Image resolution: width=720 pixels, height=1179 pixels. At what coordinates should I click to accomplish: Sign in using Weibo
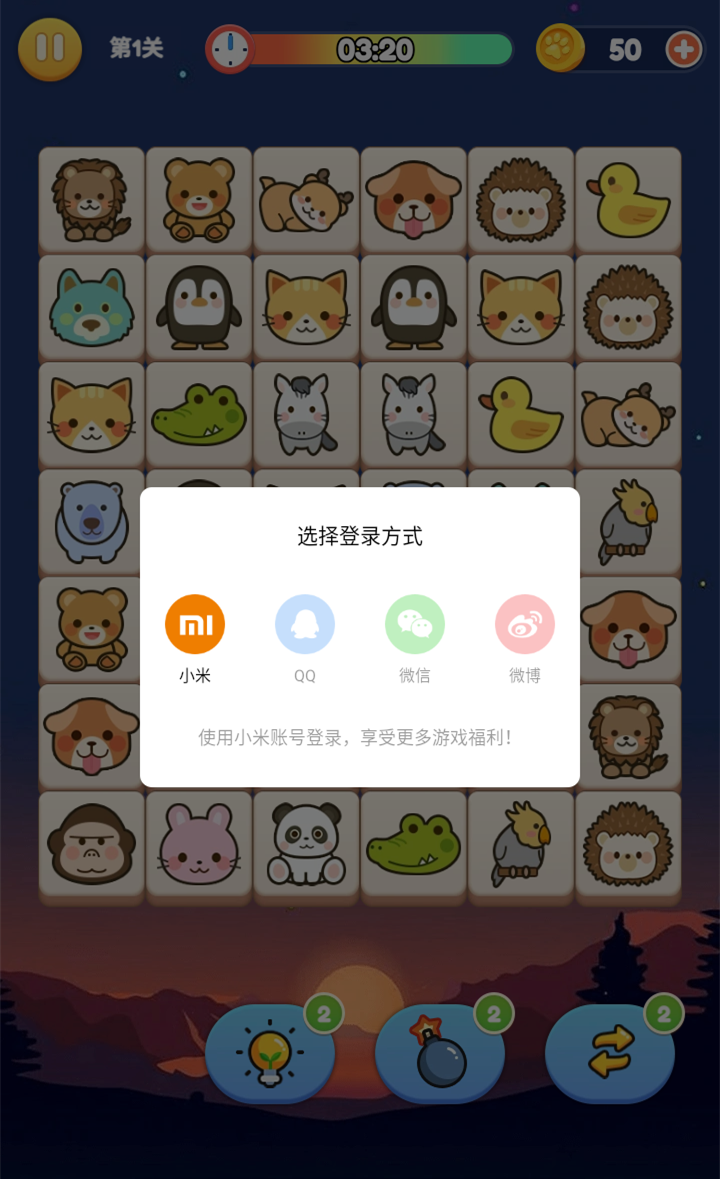[x=525, y=625]
